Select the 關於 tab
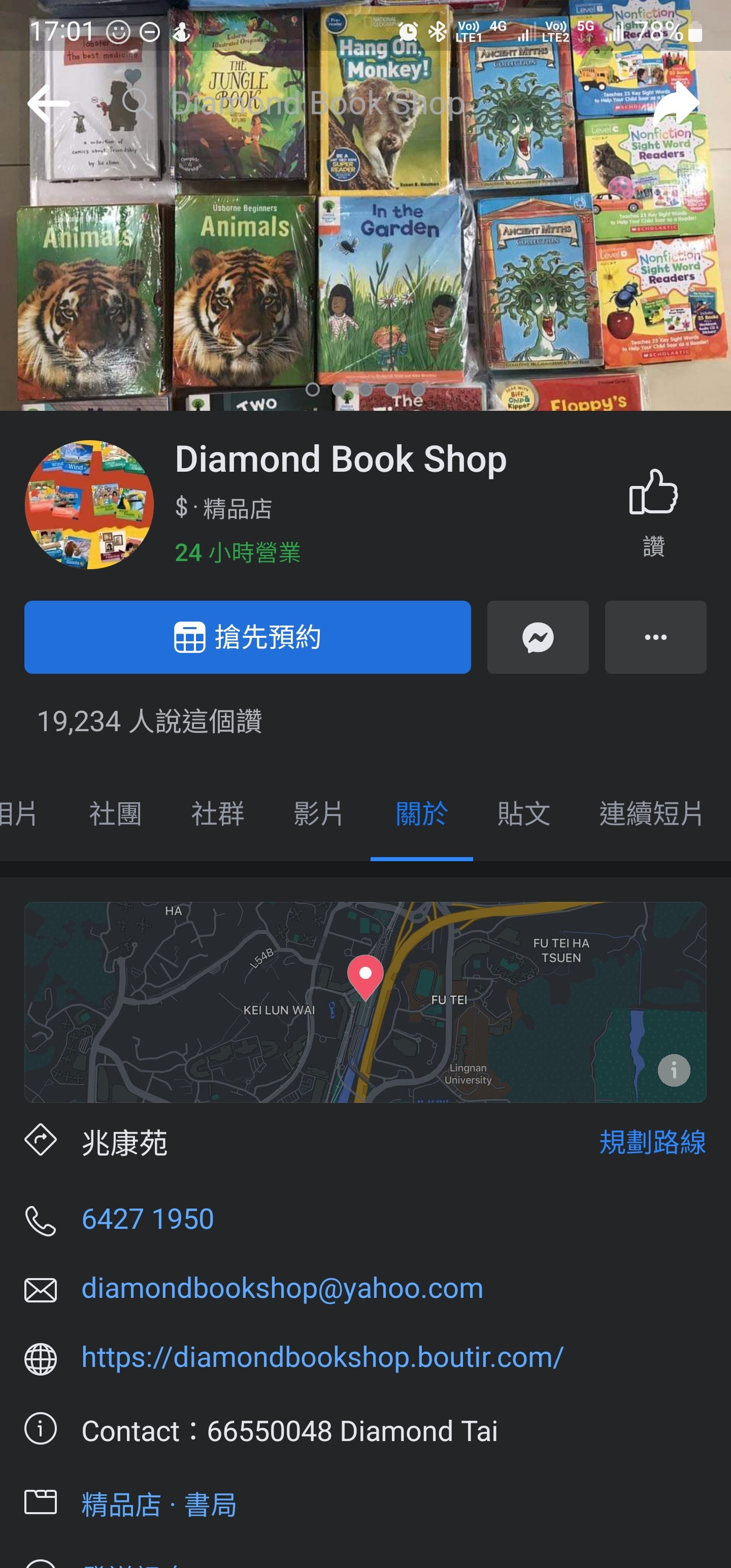 pos(421,813)
